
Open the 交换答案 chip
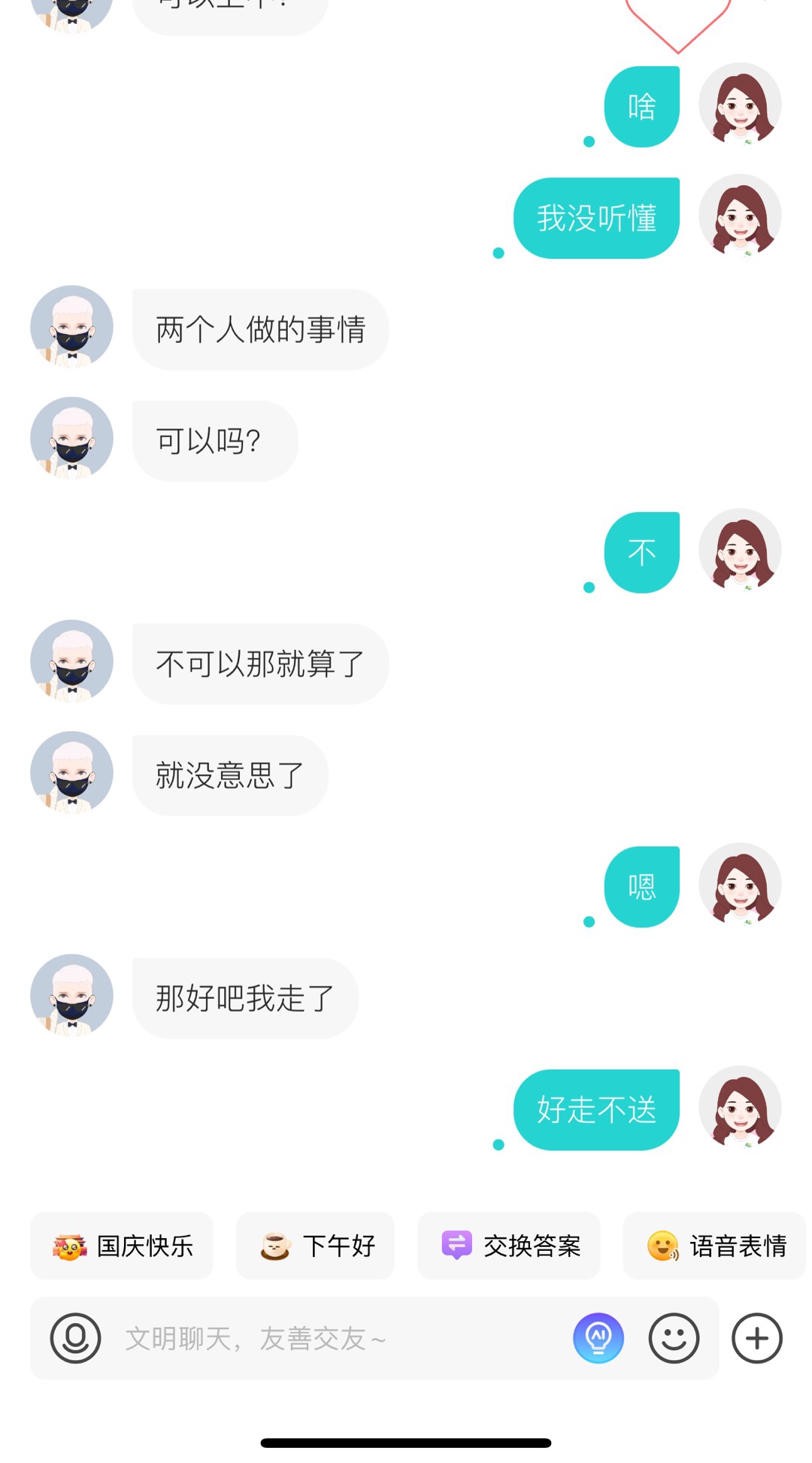(509, 1246)
